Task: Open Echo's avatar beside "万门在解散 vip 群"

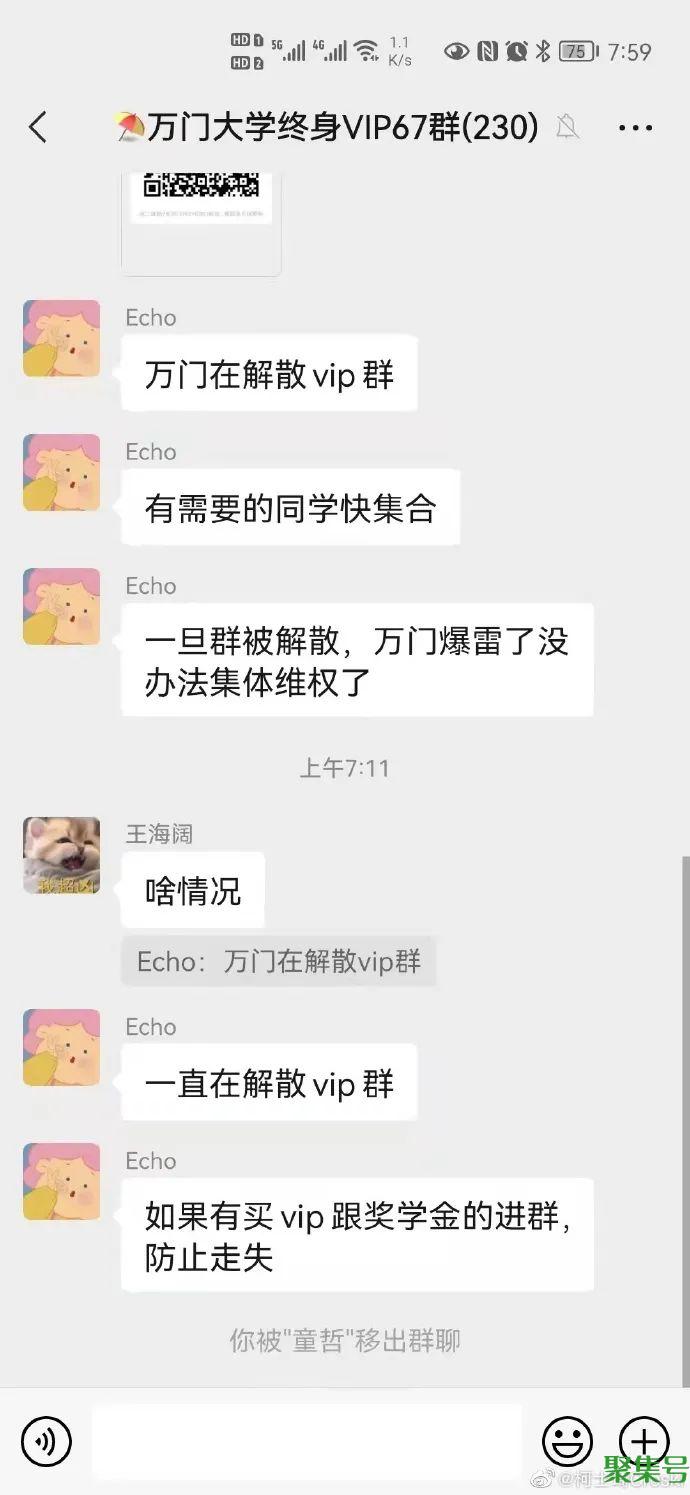Action: pos(62,338)
